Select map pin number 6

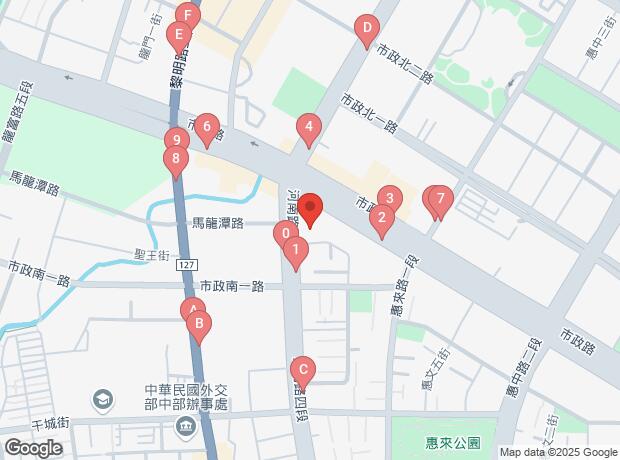click(x=206, y=128)
